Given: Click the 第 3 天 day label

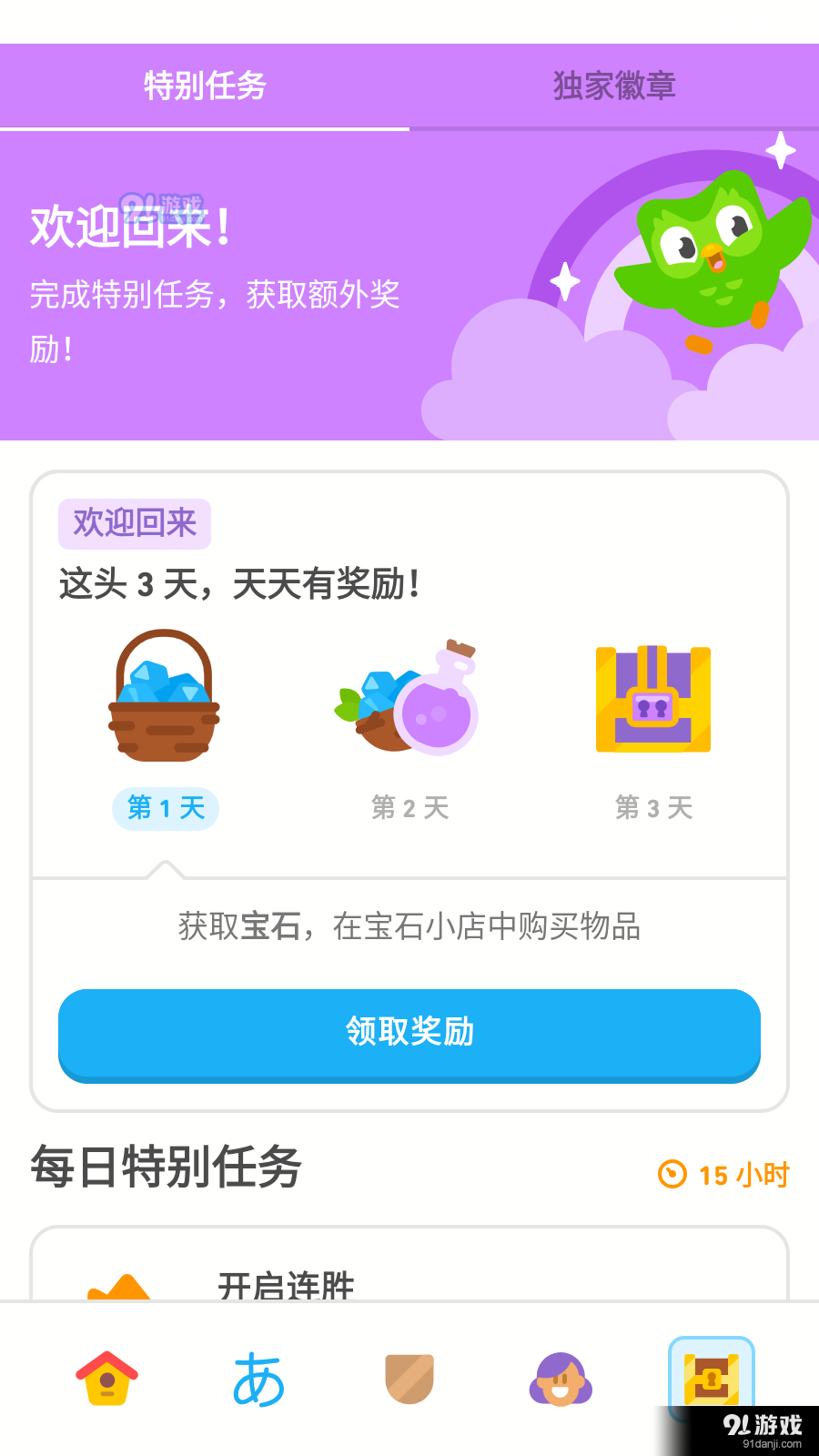Looking at the screenshot, I should click(x=653, y=807).
